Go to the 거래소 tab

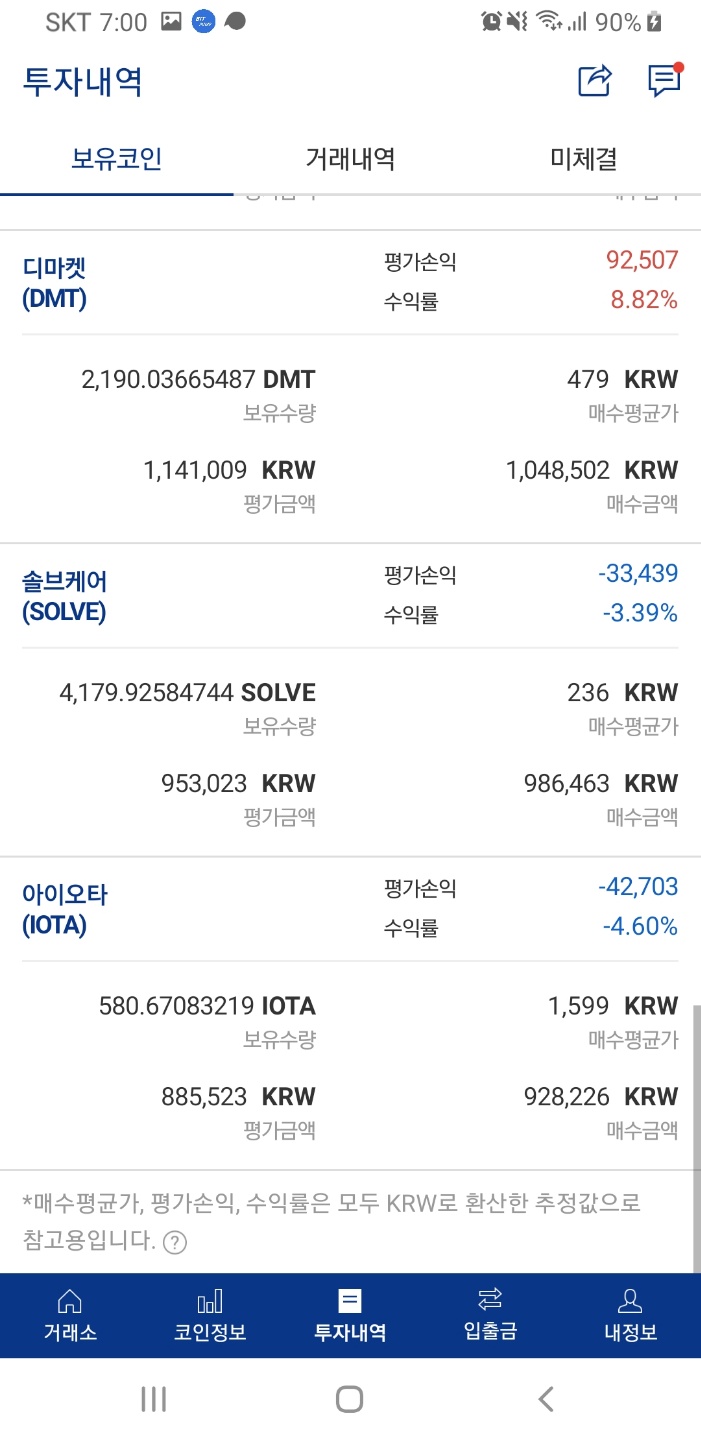point(70,1315)
